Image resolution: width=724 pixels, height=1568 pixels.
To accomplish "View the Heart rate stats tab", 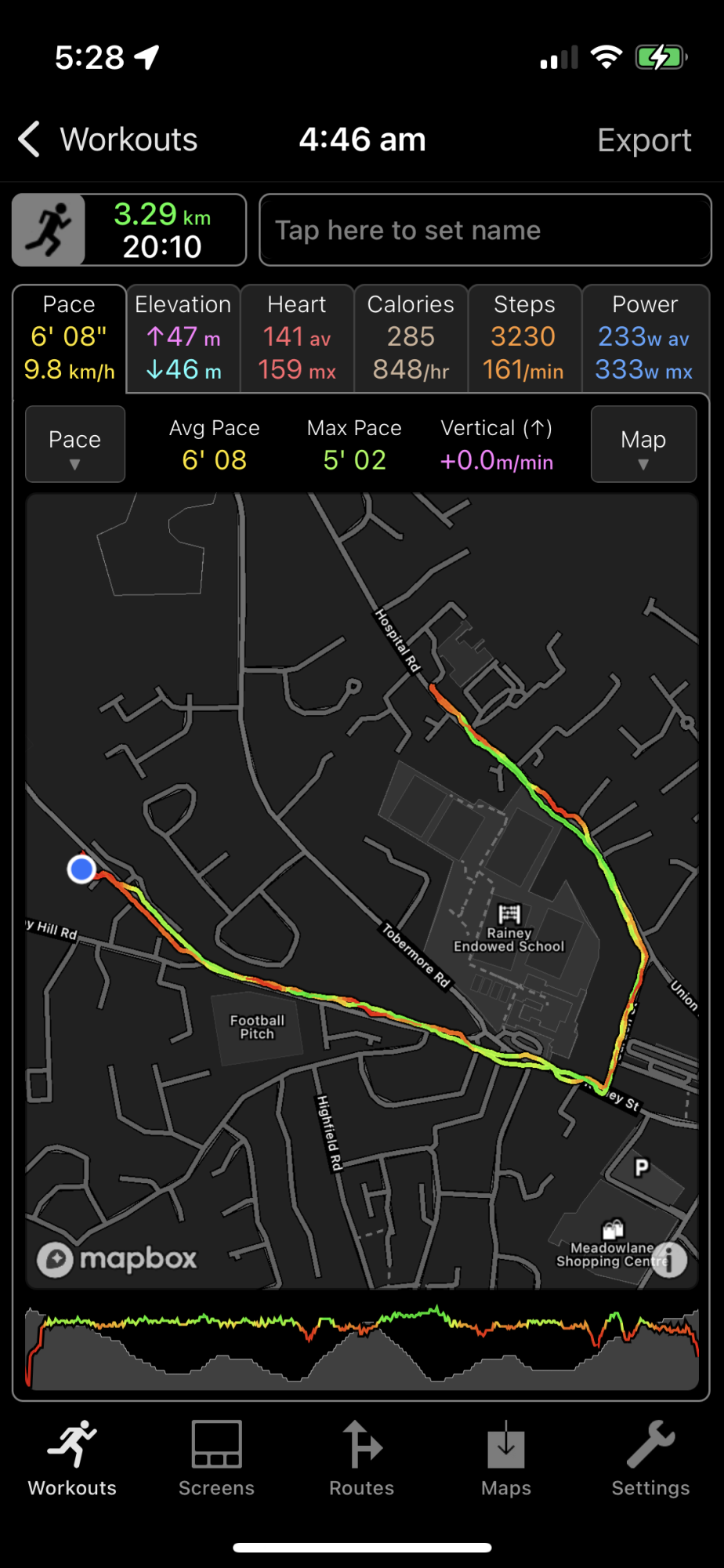I will (297, 338).
